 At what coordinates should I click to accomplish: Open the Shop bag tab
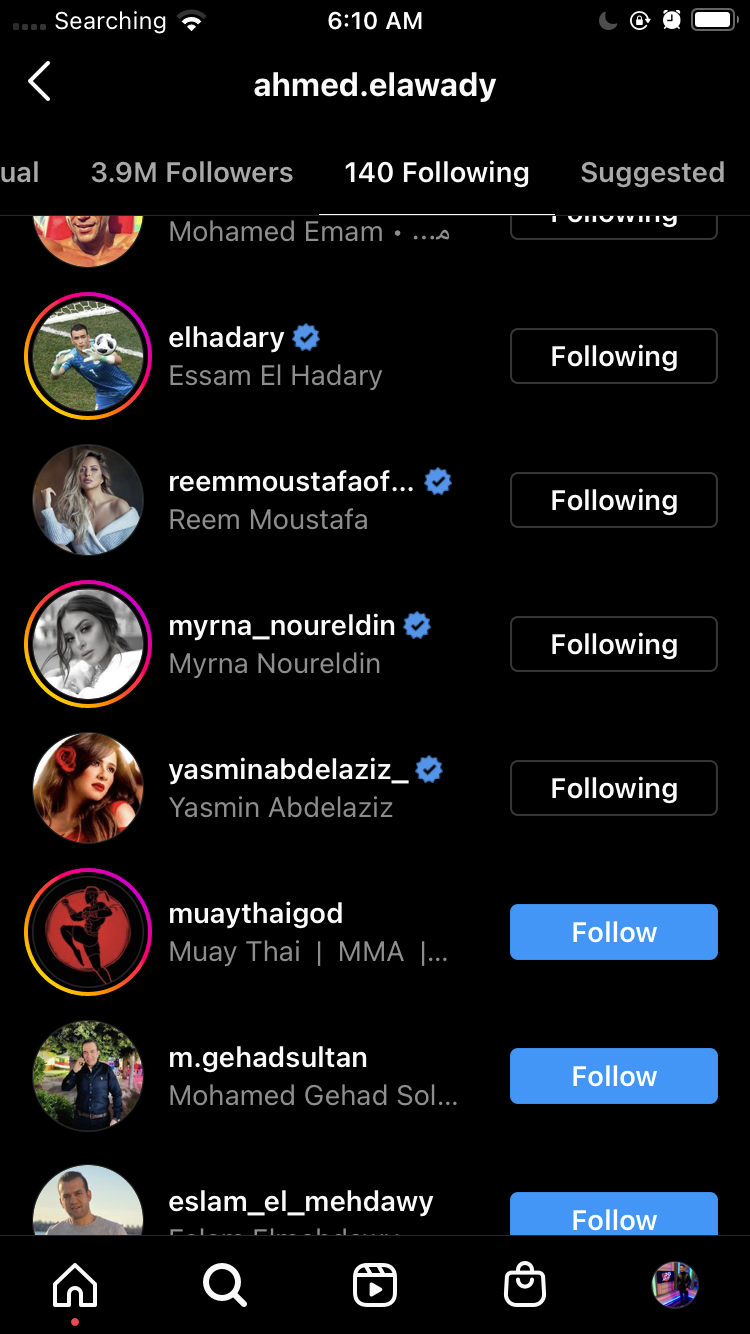click(x=525, y=1285)
